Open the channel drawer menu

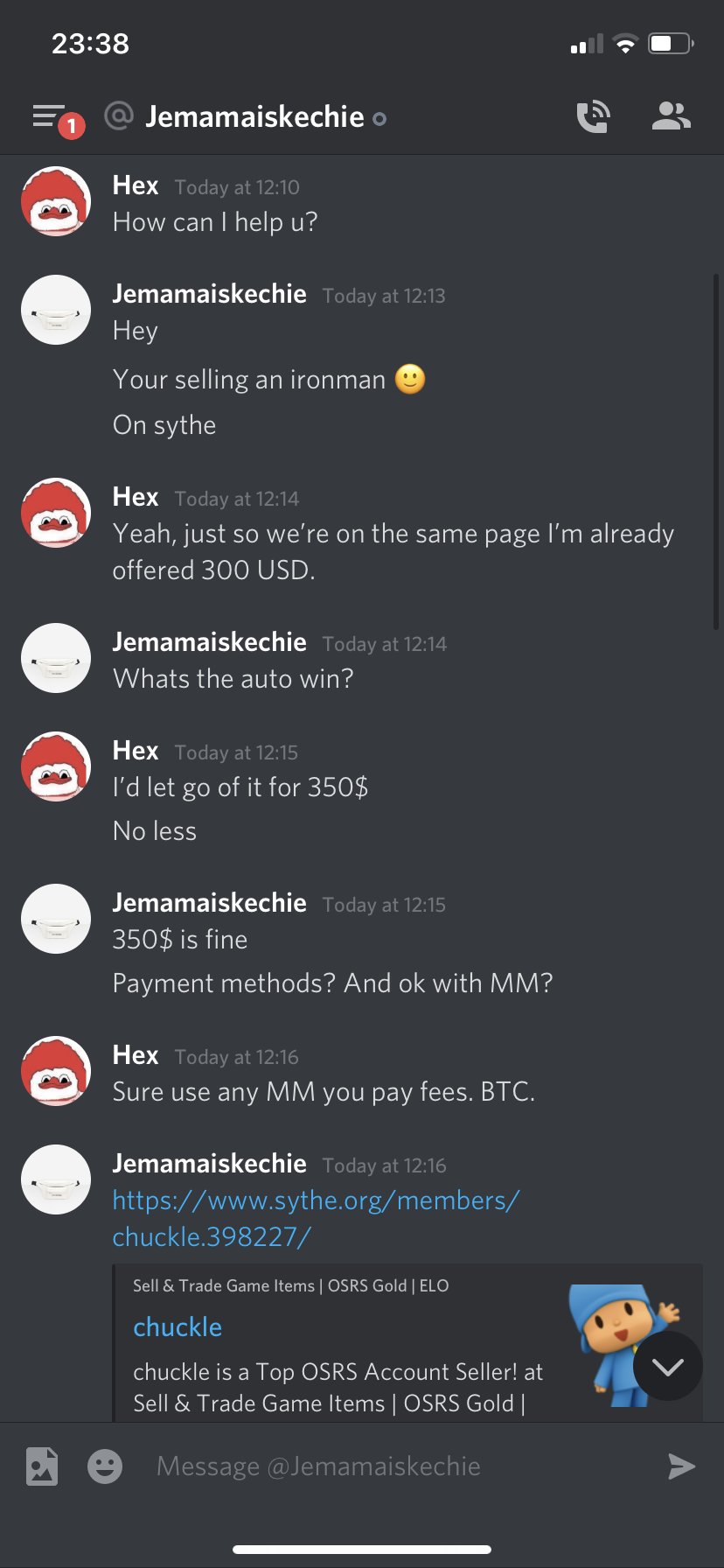pyautogui.click(x=50, y=116)
